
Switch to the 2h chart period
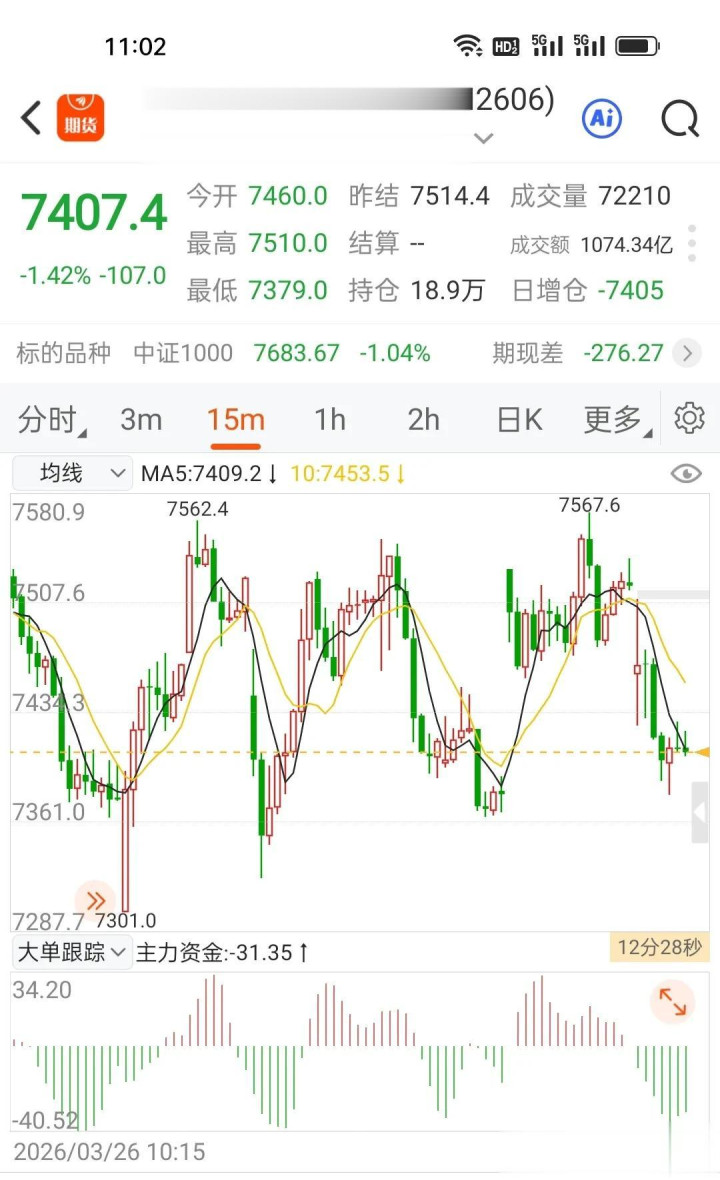click(424, 420)
